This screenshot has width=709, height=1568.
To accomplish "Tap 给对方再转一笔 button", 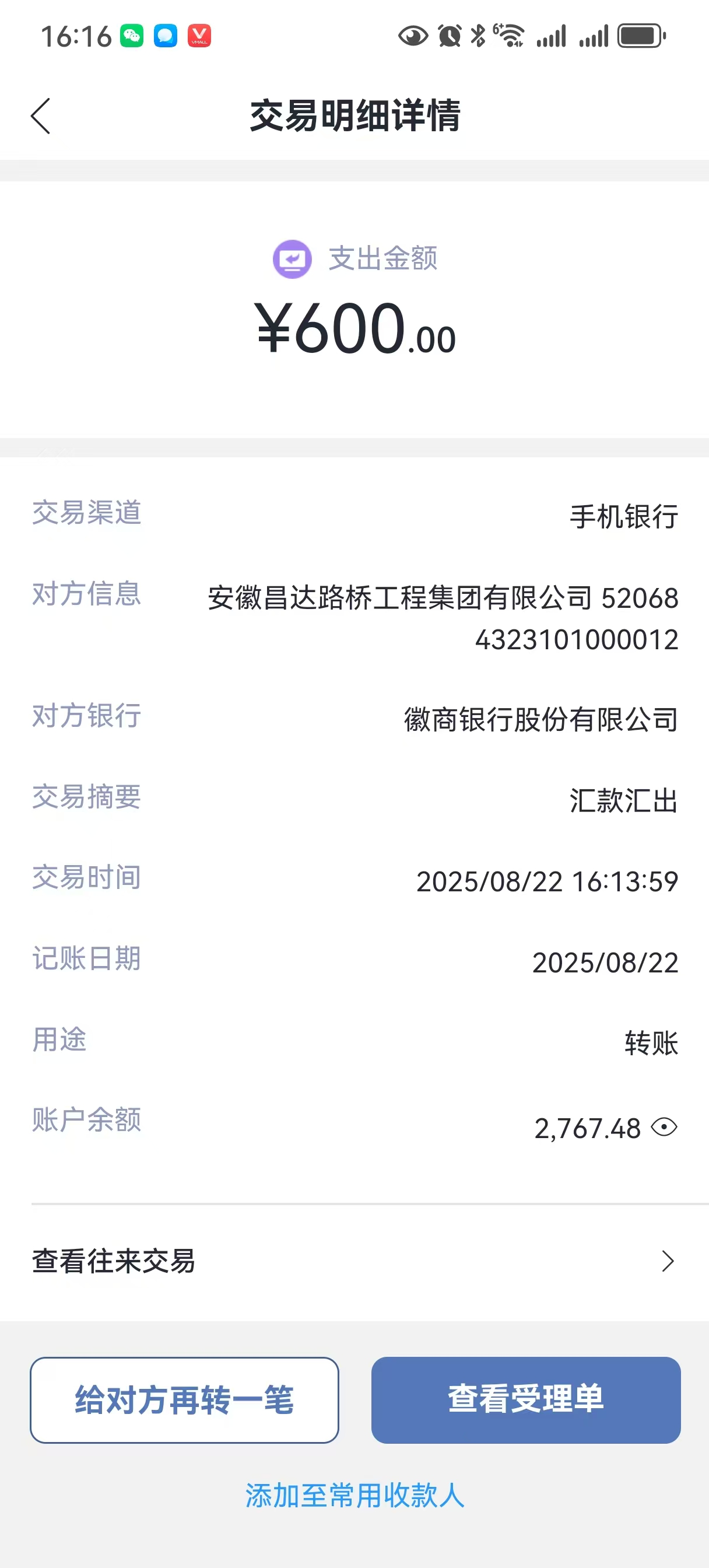I will point(184,1399).
